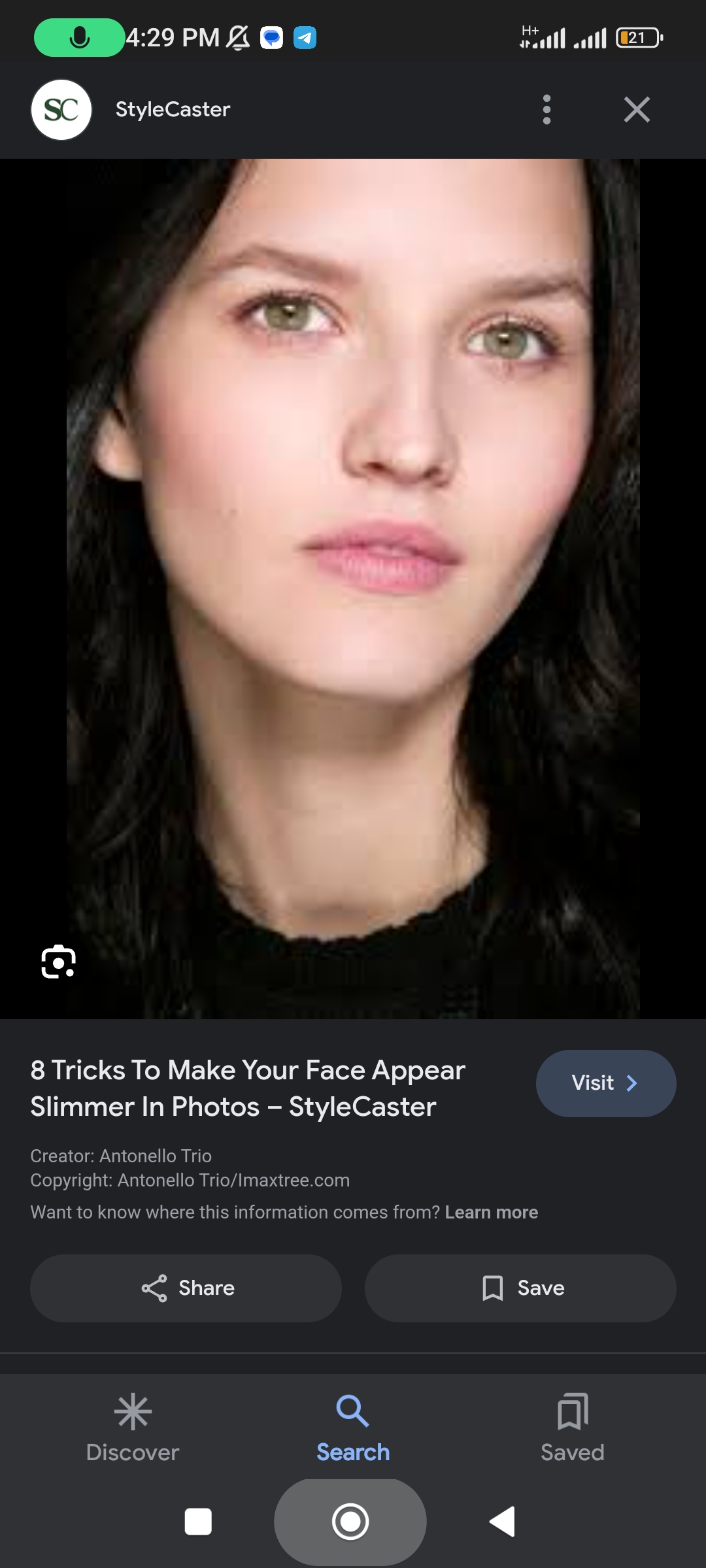This screenshot has width=706, height=1568.
Task: Switch to the Discover tab
Action: click(133, 1427)
